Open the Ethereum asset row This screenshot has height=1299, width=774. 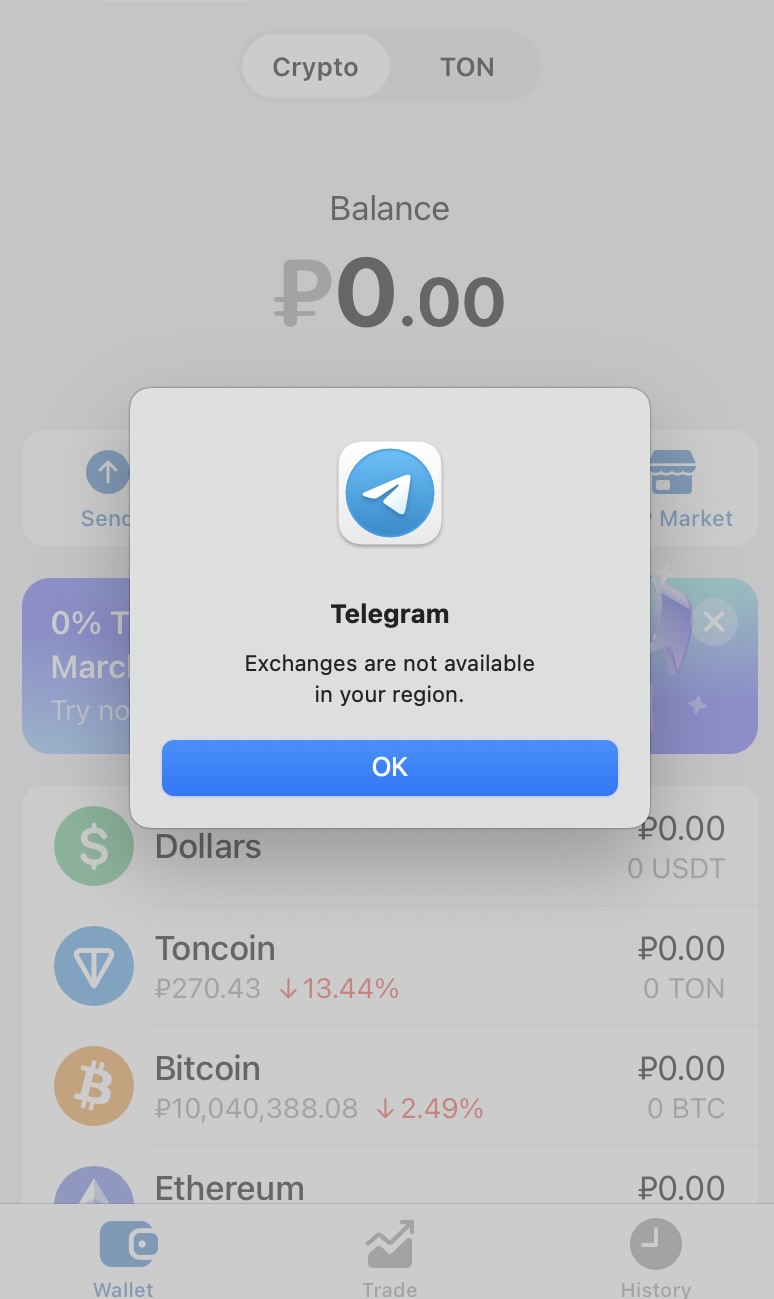389,1185
